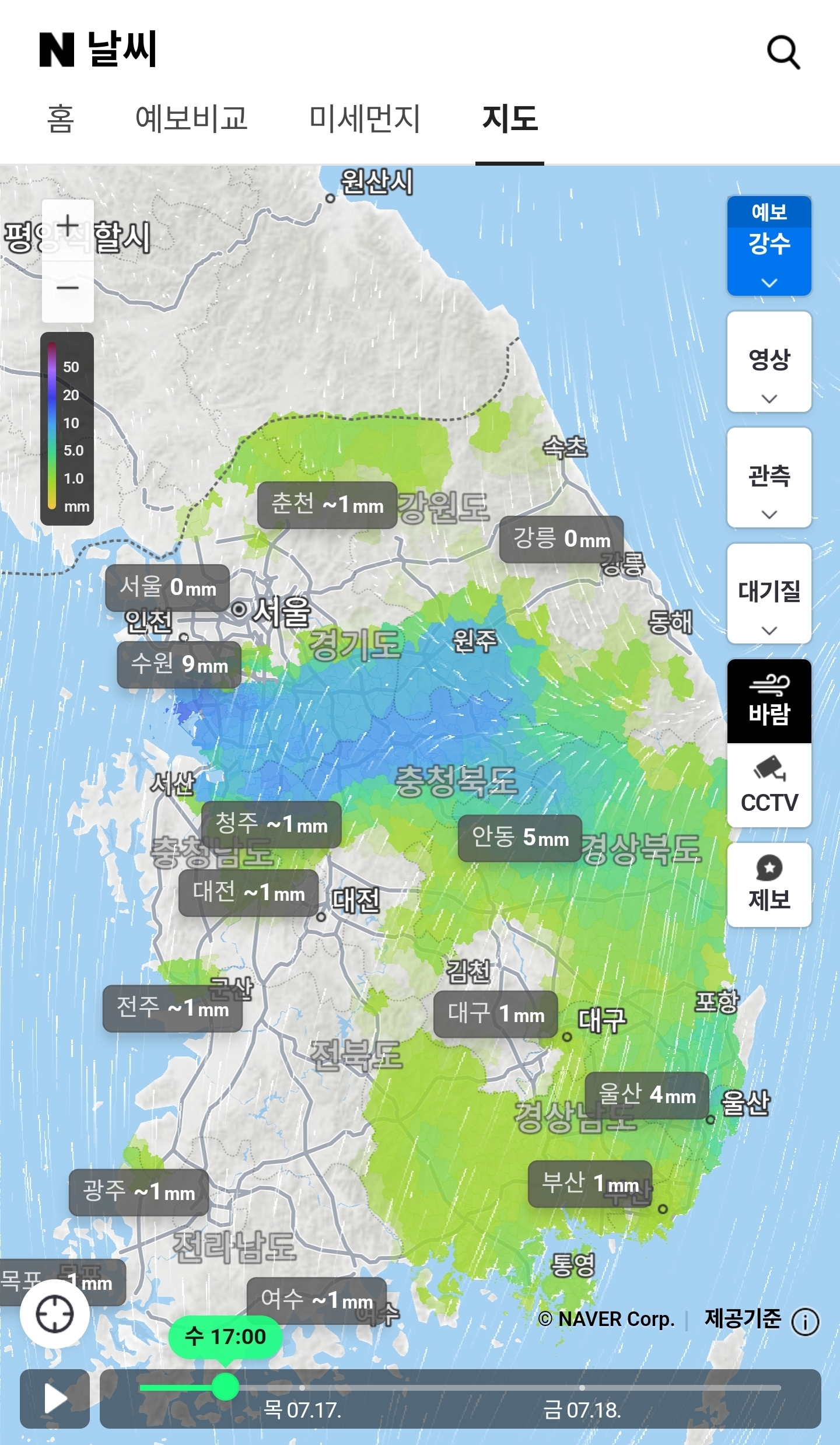Open the 미세먼지 tab
The height and width of the screenshot is (1445, 840).
click(365, 118)
